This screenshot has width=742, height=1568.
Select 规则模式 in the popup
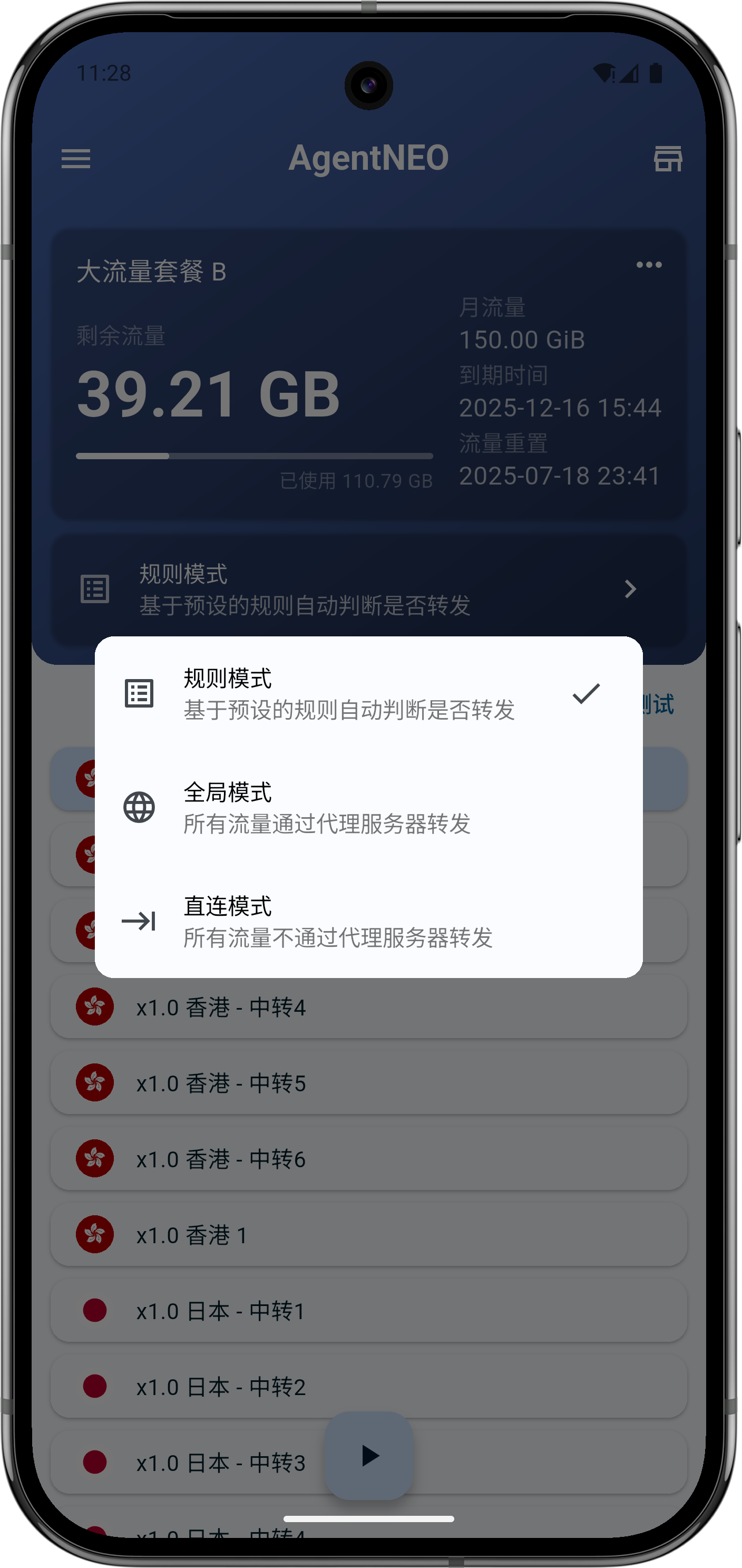[368, 694]
